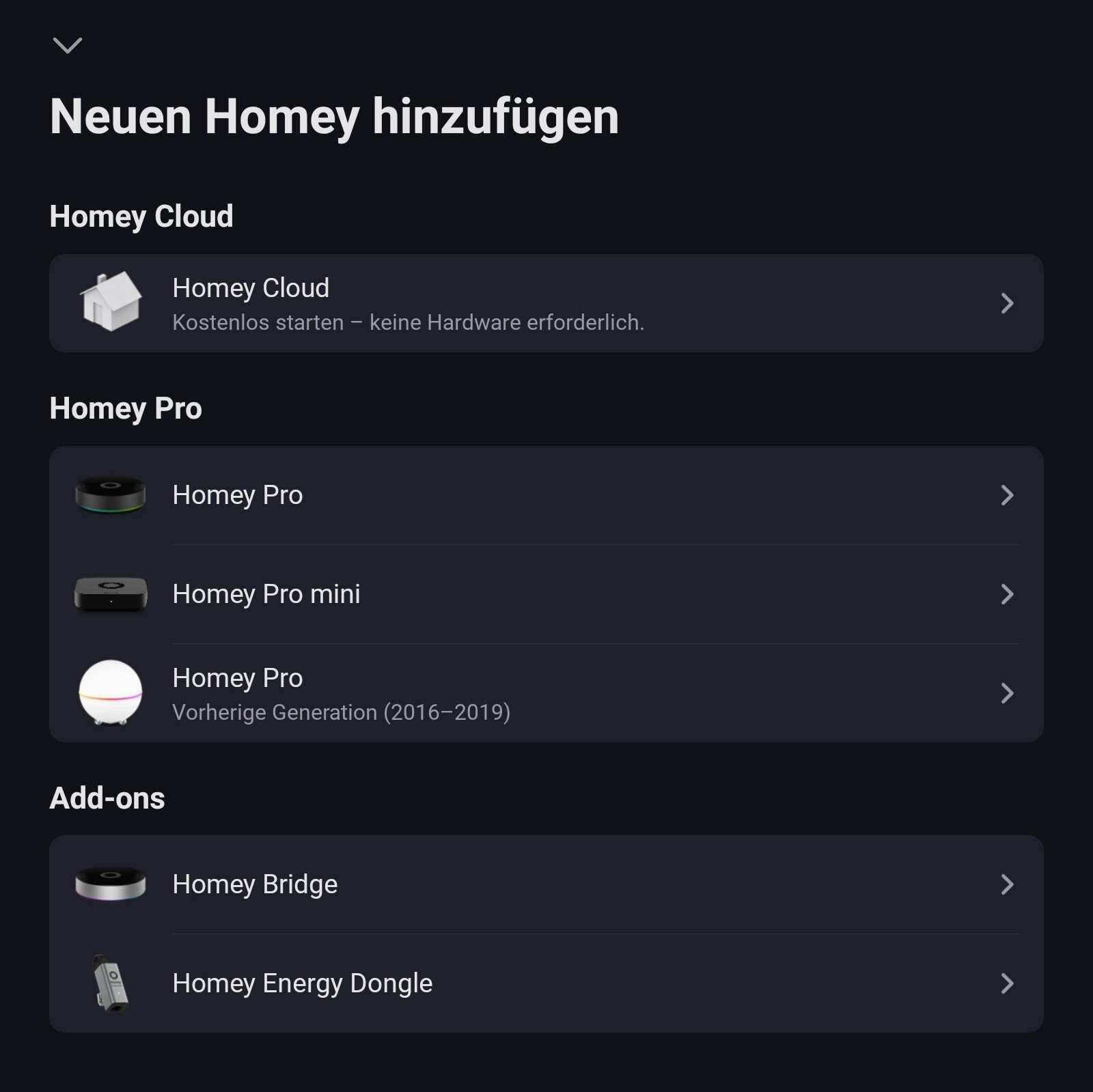Add a Homey Bridge
Viewport: 1093px width, 1092px height.
(545, 884)
